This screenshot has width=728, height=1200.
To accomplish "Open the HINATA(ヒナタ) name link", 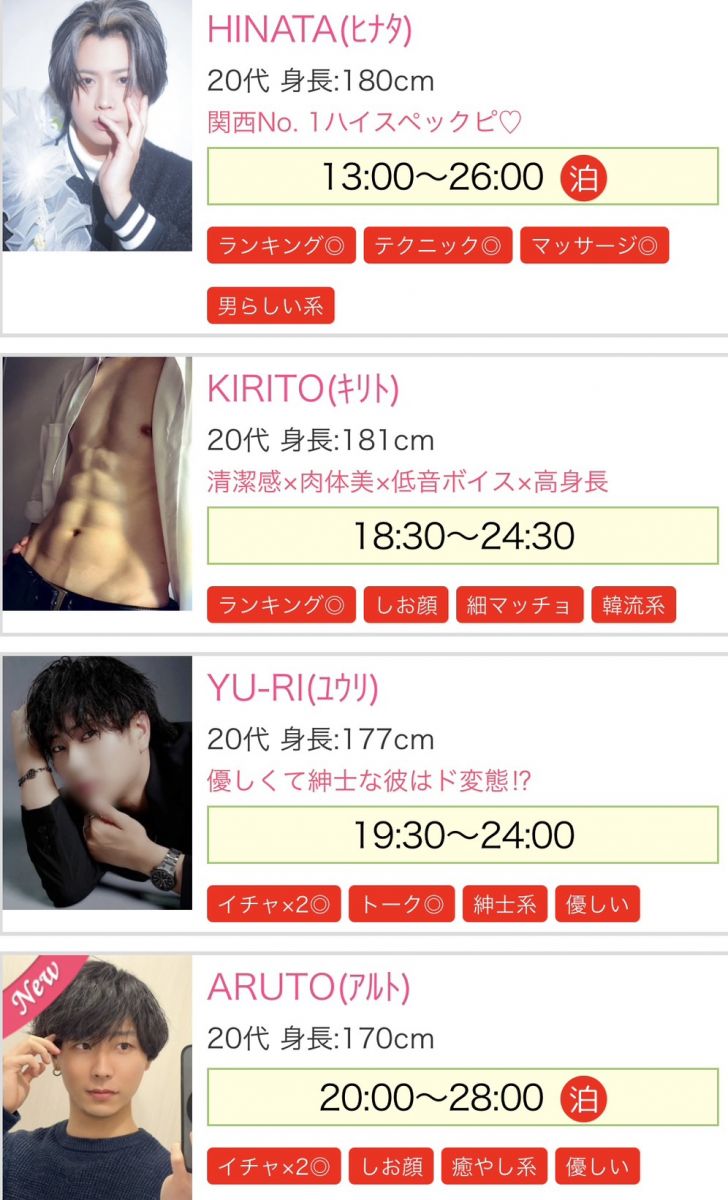I will (309, 30).
